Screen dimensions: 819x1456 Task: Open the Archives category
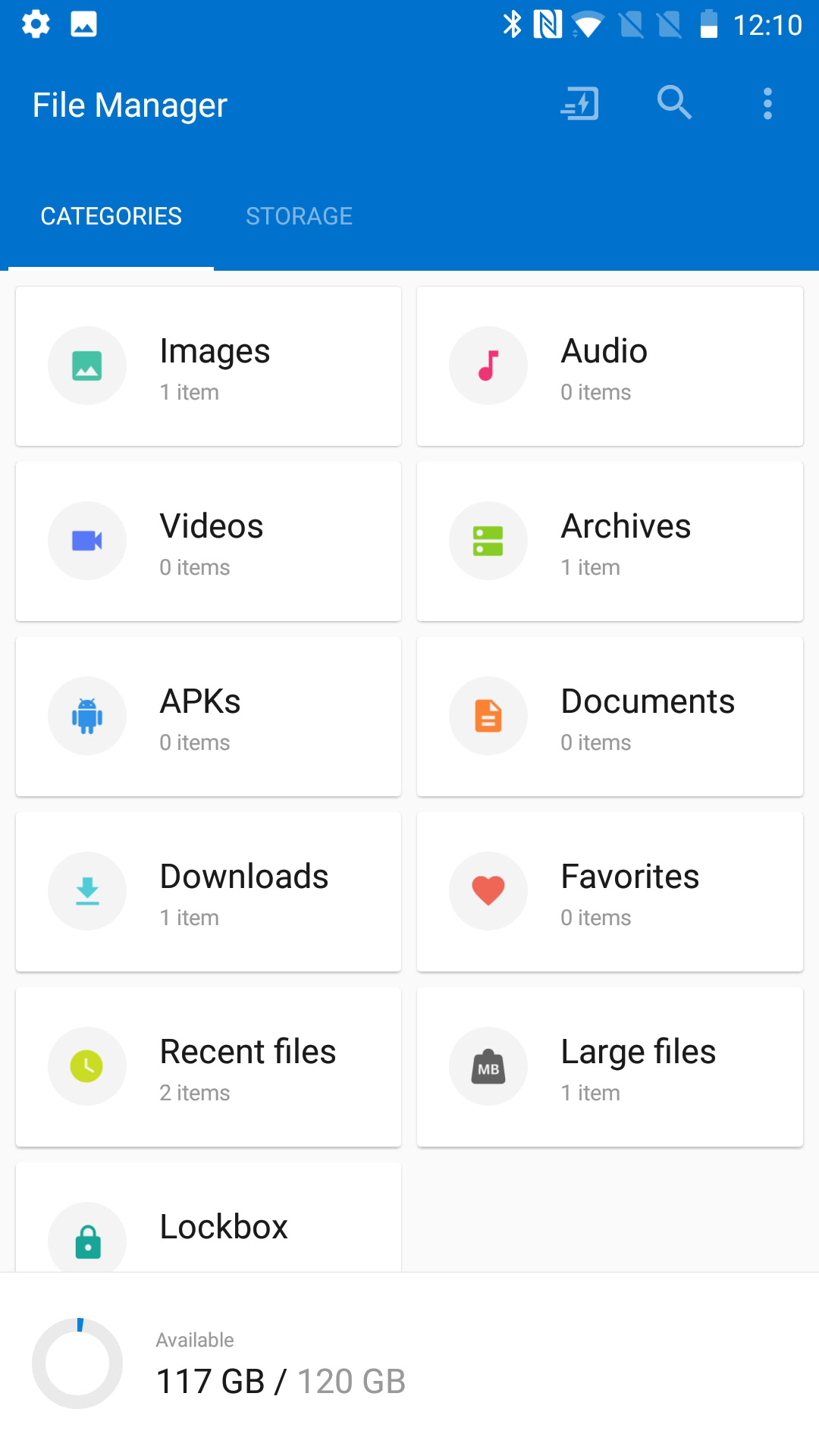pos(610,541)
